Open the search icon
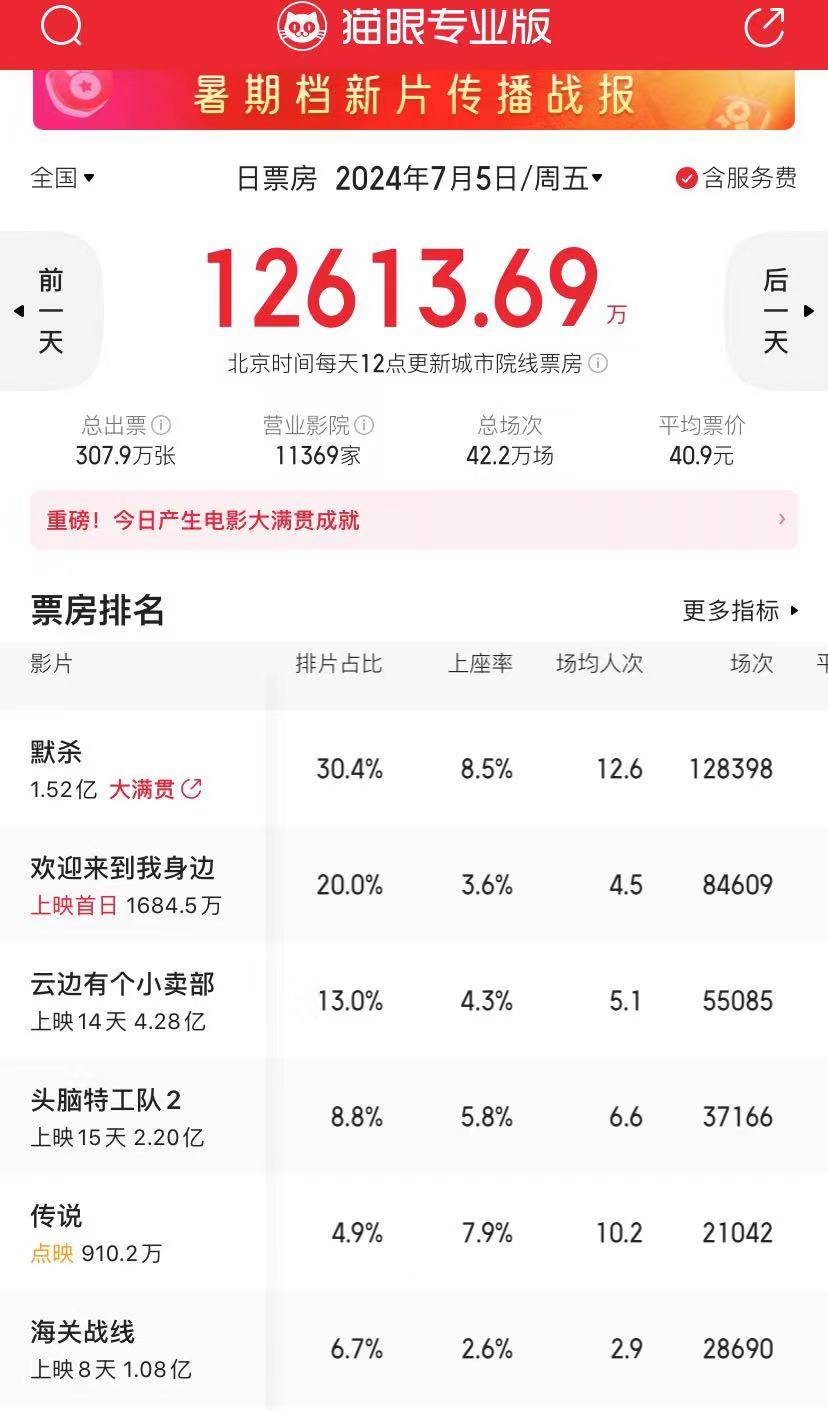Viewport: 828px width, 1411px height. 61,27
